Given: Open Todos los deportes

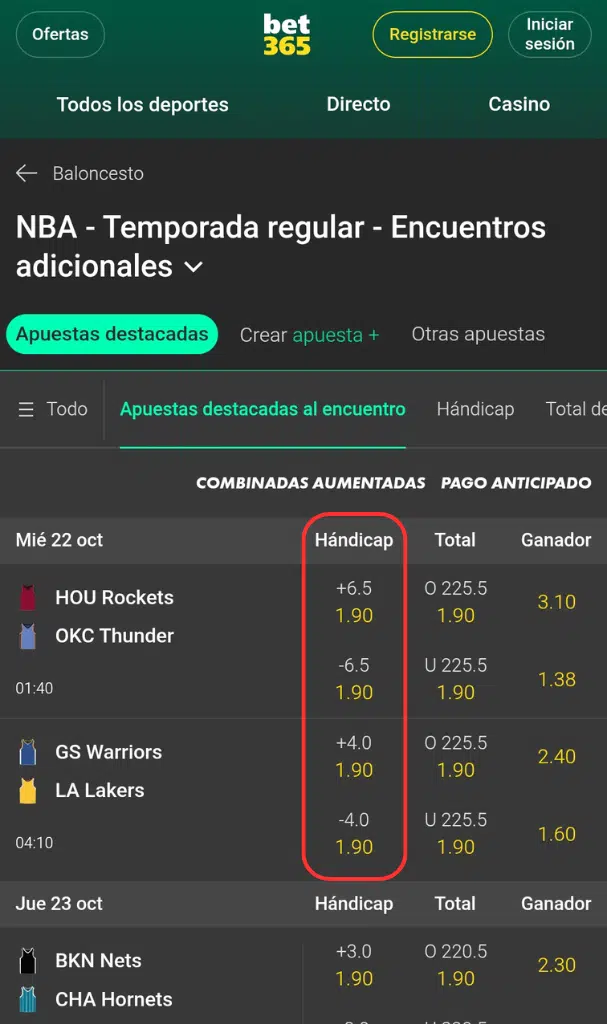Looking at the screenshot, I should point(142,105).
